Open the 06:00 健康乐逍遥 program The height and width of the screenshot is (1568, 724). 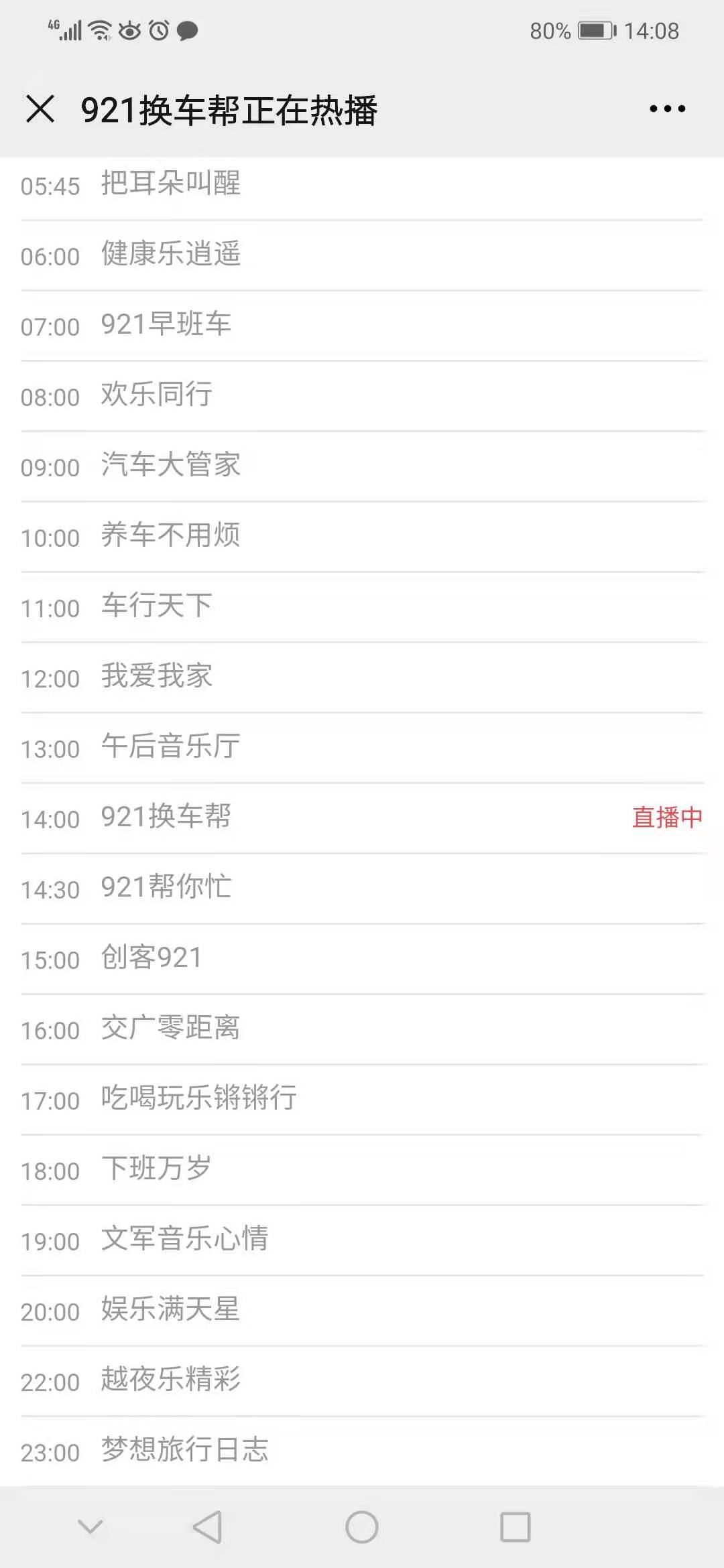tap(362, 255)
